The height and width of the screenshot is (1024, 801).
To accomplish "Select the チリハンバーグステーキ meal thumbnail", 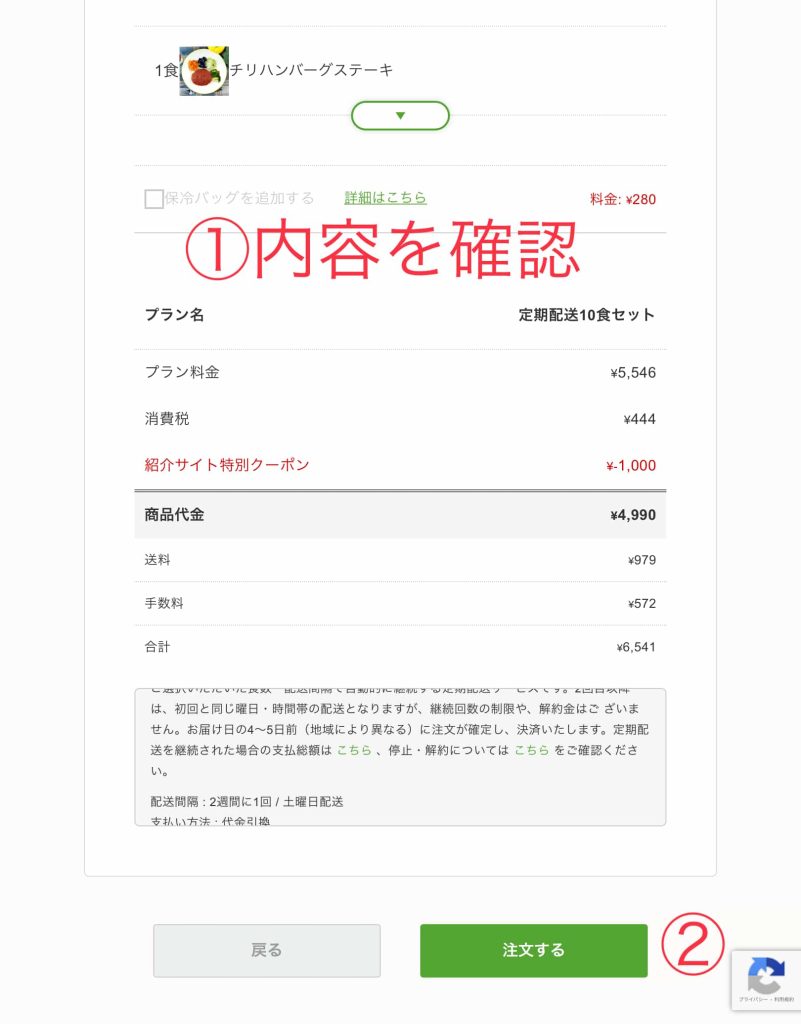I will click(x=205, y=70).
